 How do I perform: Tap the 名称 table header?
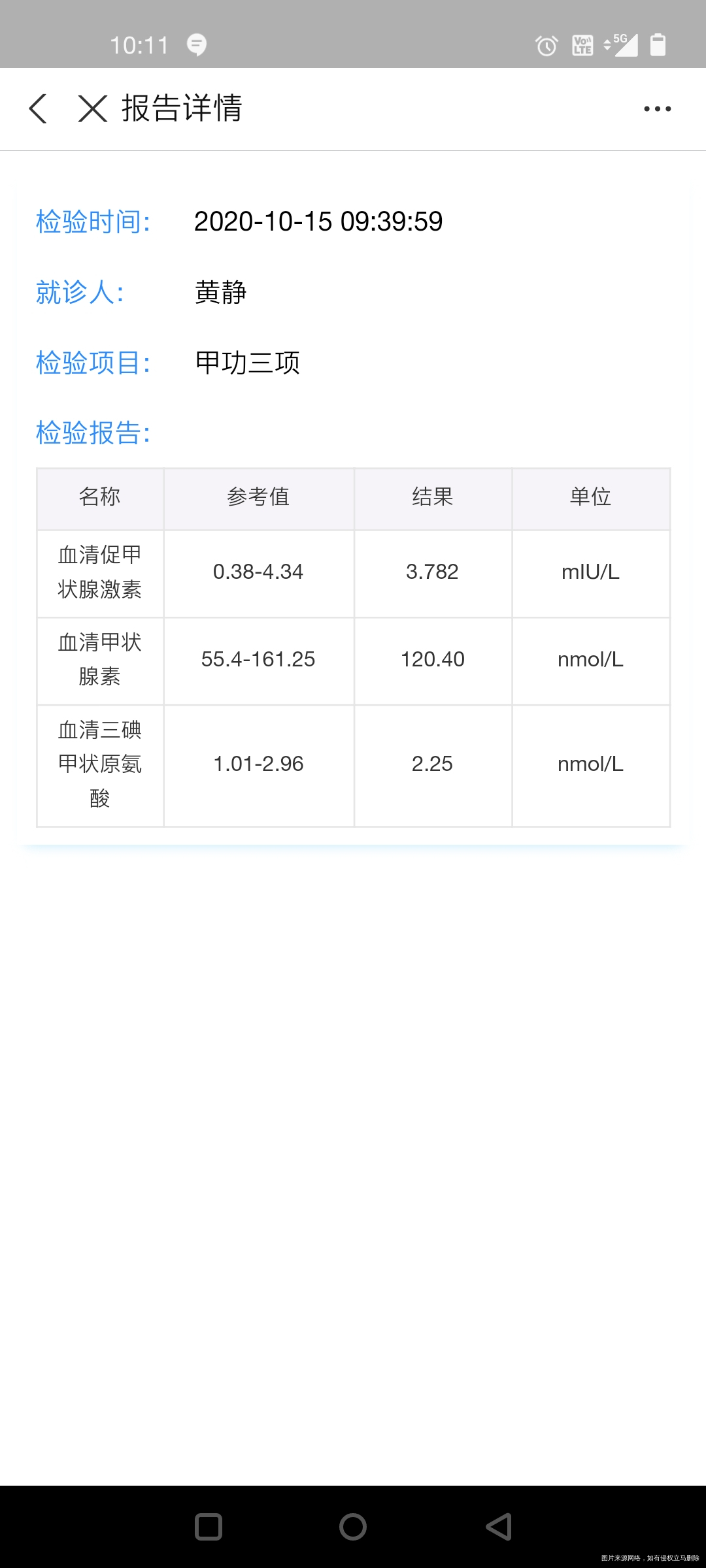pyautogui.click(x=99, y=498)
